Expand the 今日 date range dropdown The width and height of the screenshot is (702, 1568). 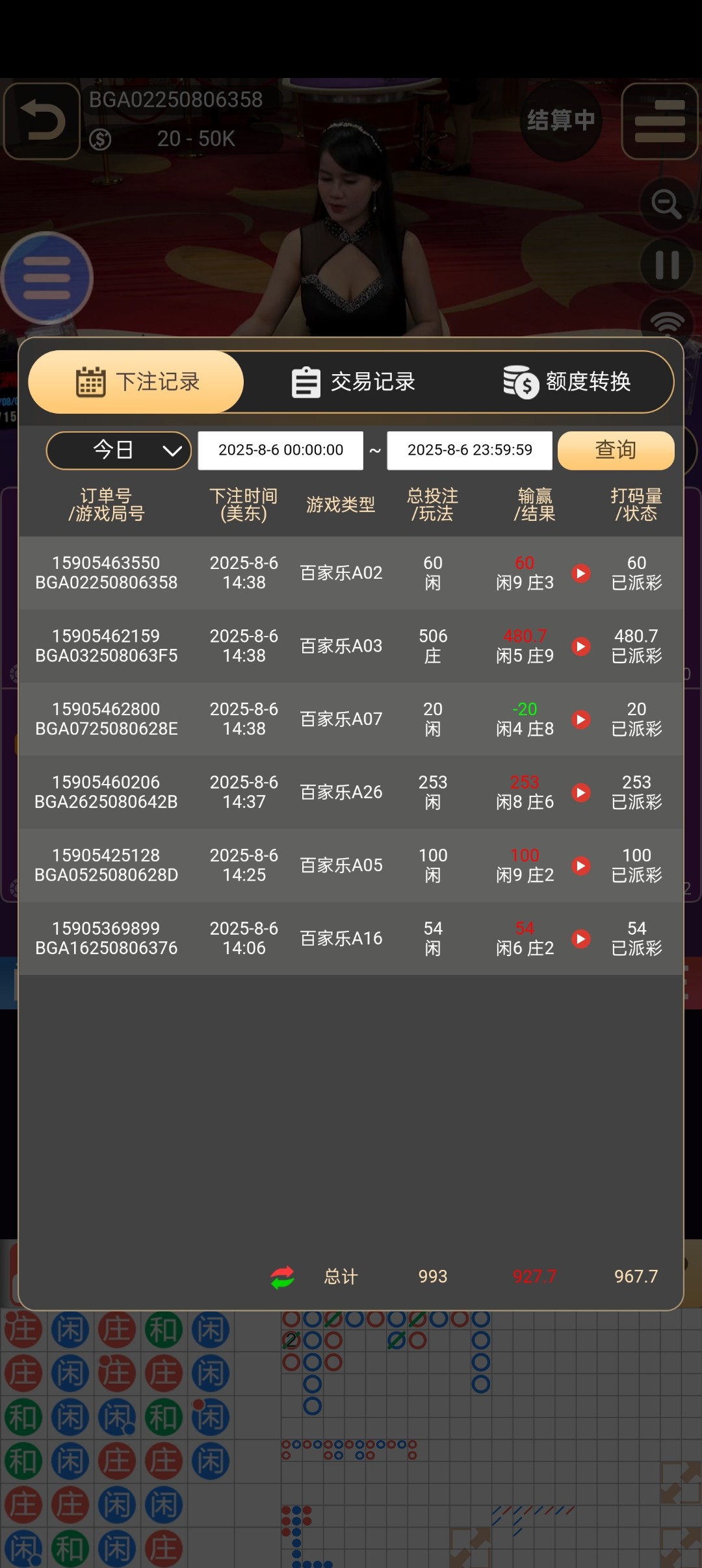pyautogui.click(x=119, y=450)
